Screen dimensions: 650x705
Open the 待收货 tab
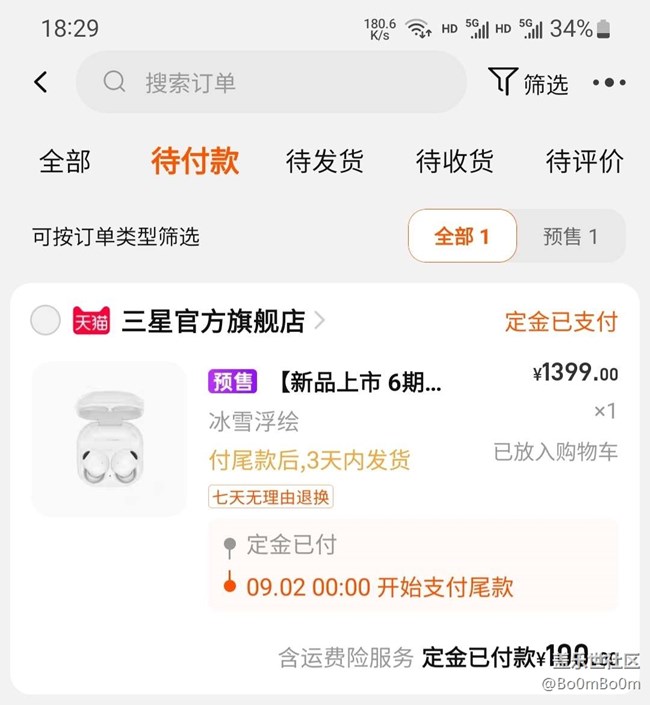click(x=455, y=161)
